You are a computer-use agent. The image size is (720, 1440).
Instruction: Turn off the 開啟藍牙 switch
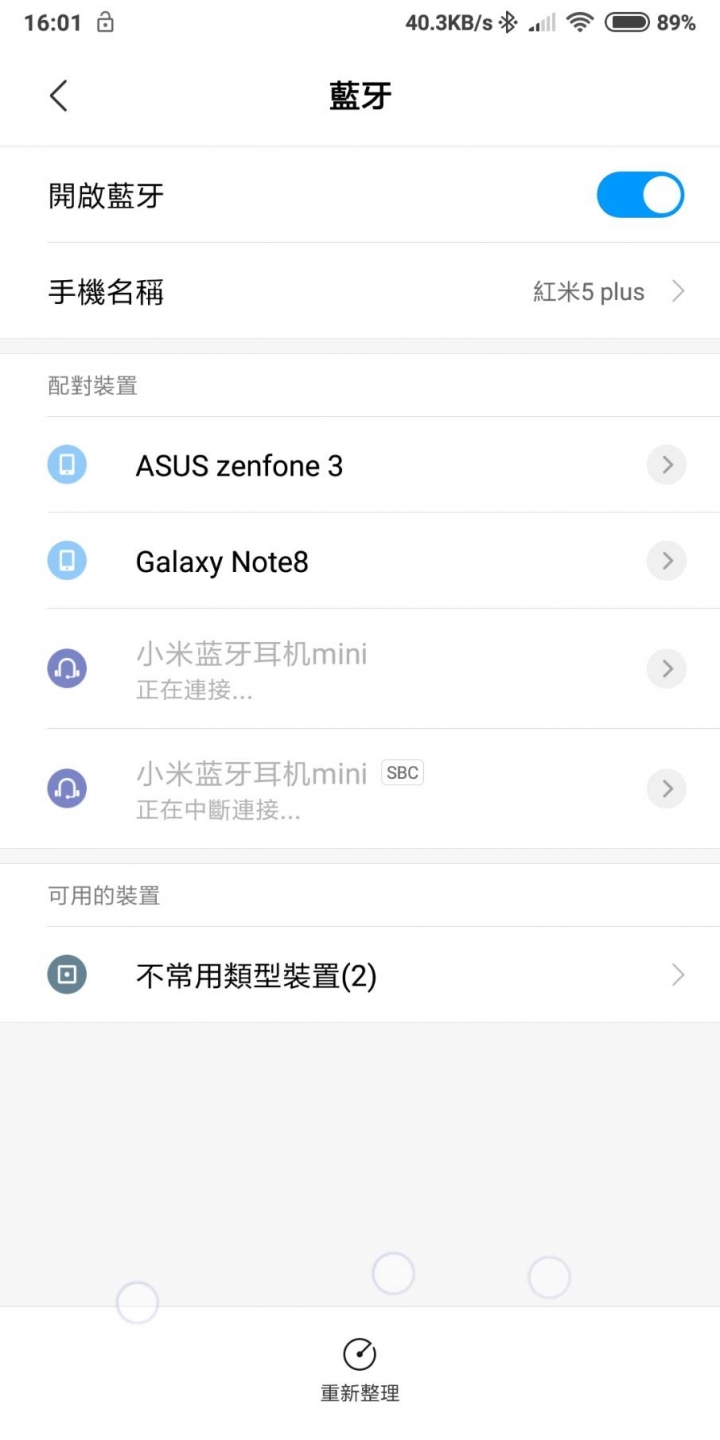coord(640,195)
